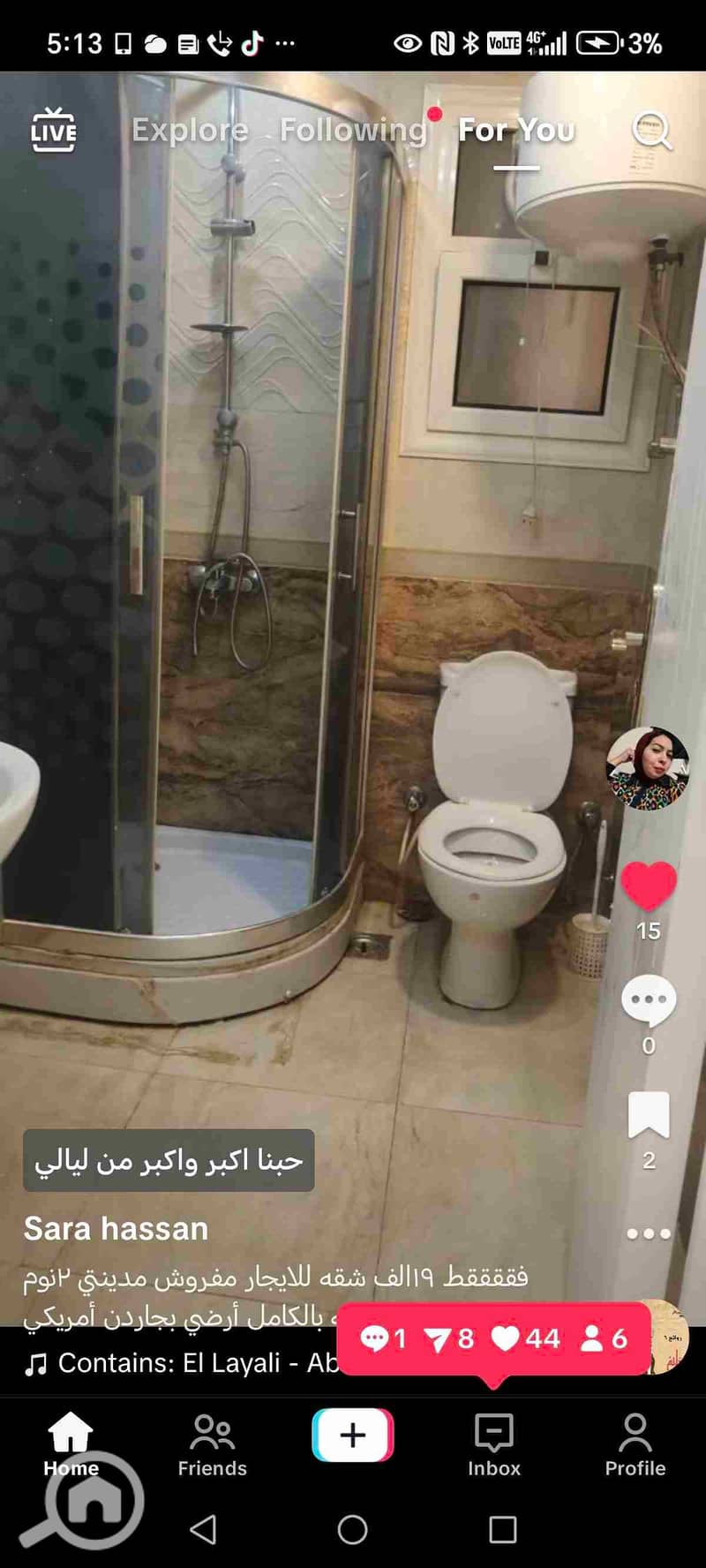
Task: Tap the Arabic song sticker label
Action: pyautogui.click(x=169, y=1160)
